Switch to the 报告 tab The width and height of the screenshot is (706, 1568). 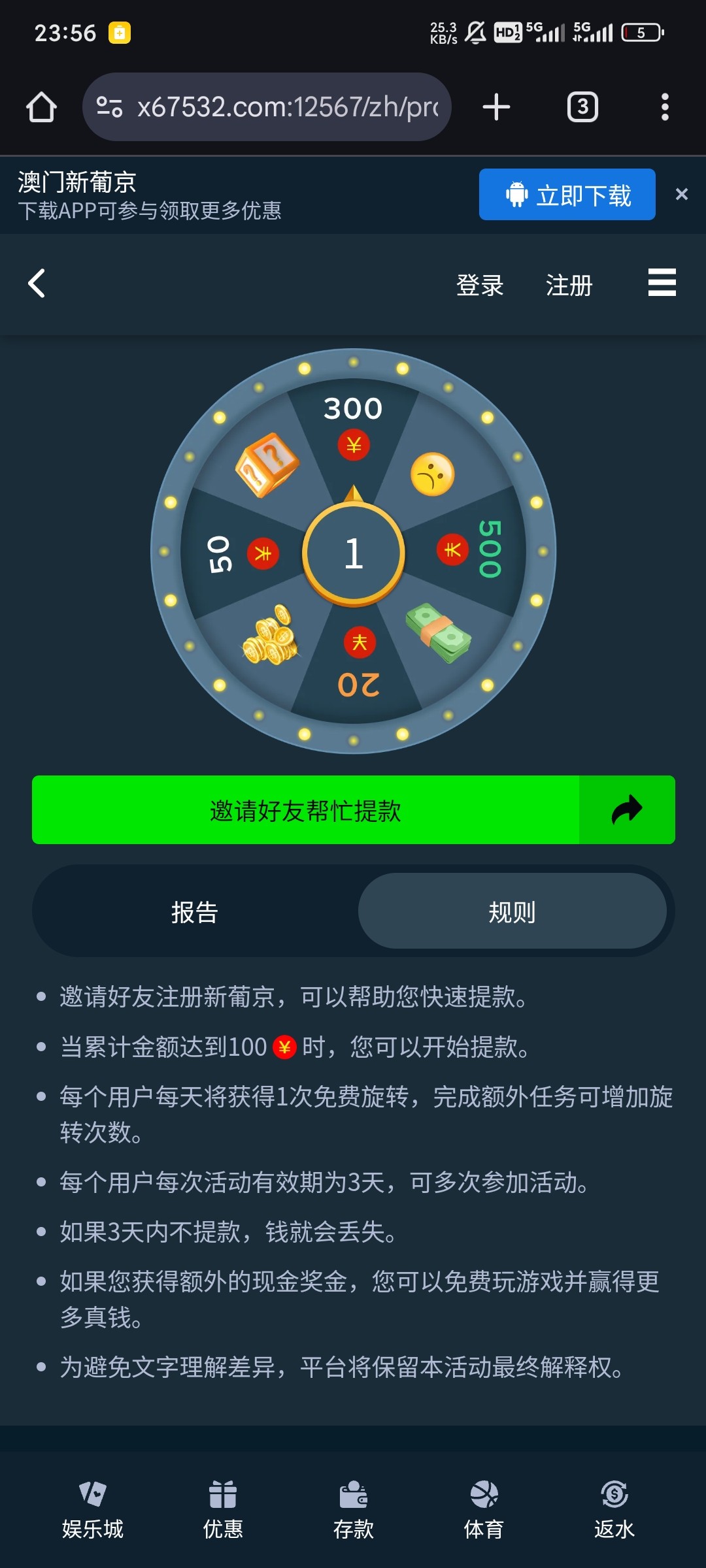pyautogui.click(x=195, y=911)
